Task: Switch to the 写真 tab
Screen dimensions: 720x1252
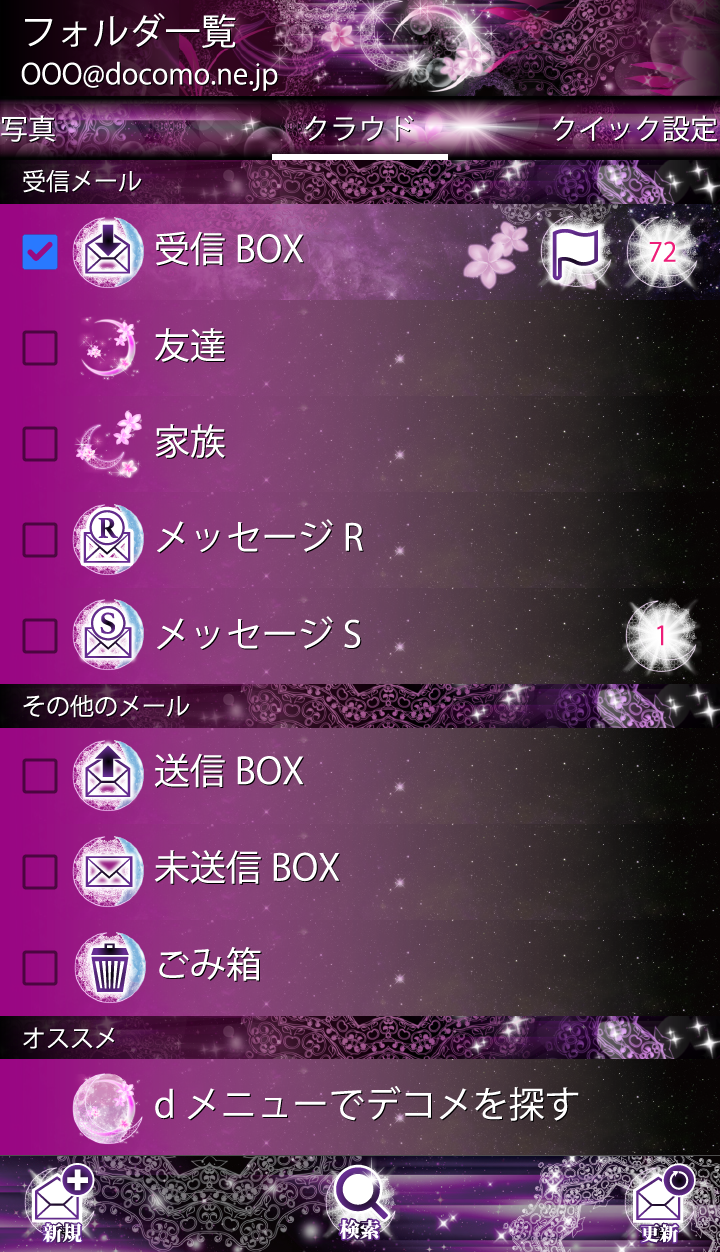Action: coord(28,129)
